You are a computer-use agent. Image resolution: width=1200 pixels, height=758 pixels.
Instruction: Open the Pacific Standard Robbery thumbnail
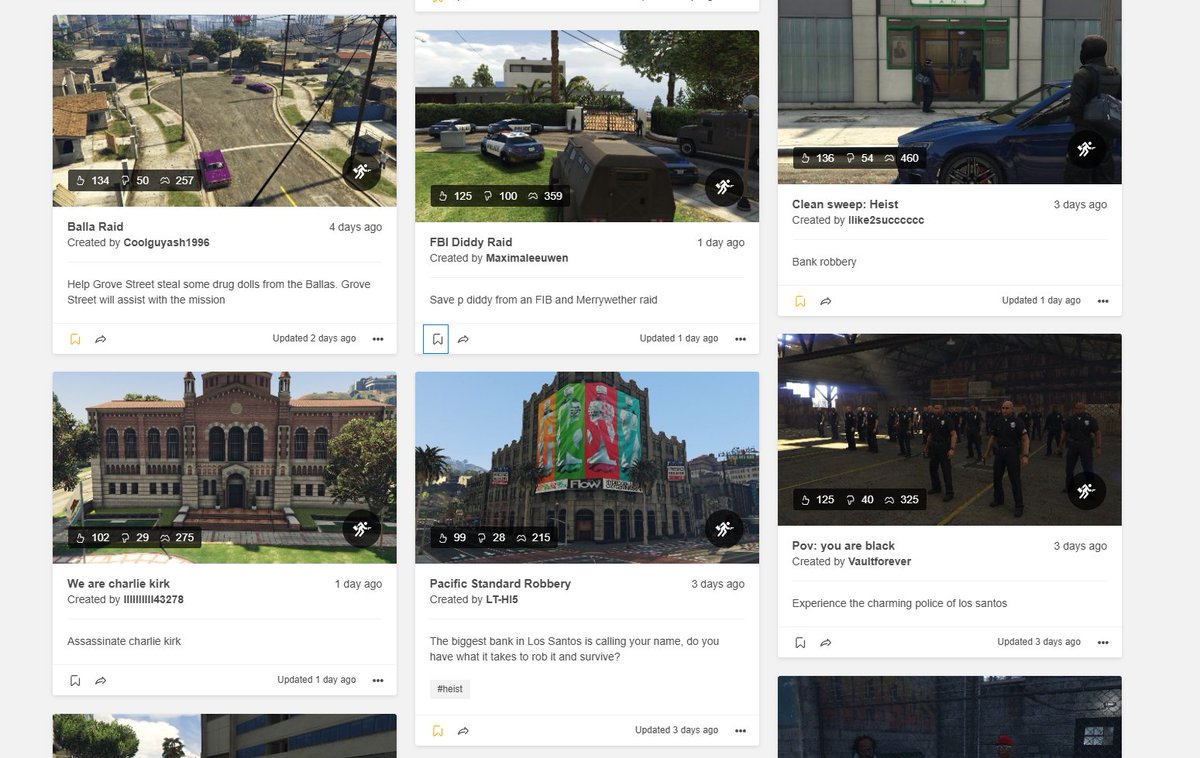[x=587, y=467]
